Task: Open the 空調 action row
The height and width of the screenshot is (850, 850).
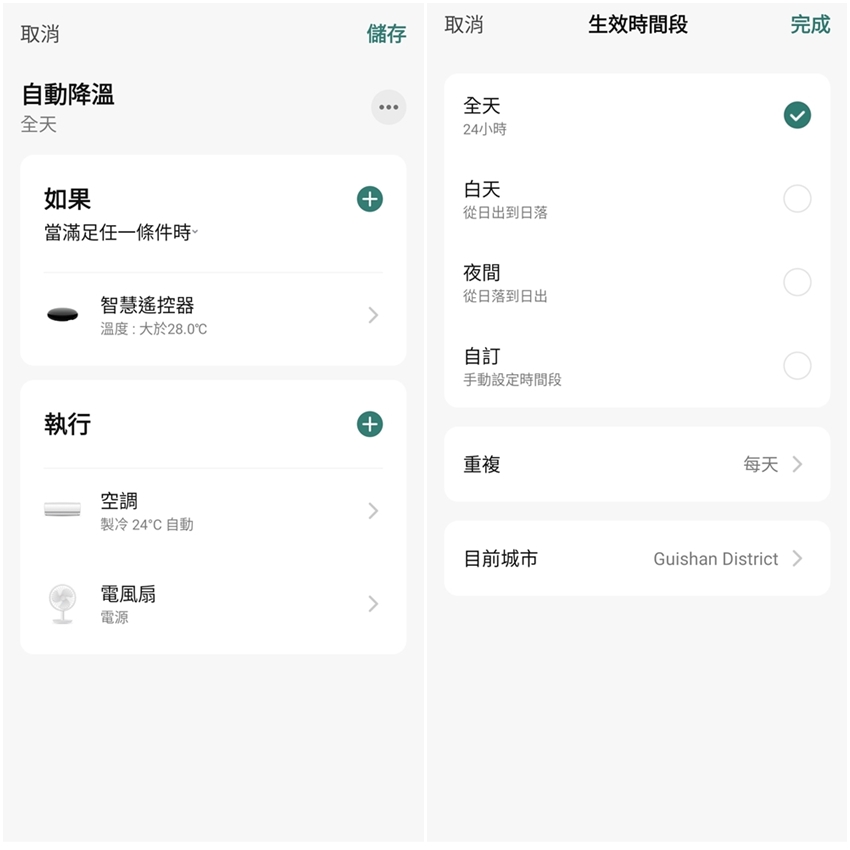Action: pyautogui.click(x=213, y=511)
